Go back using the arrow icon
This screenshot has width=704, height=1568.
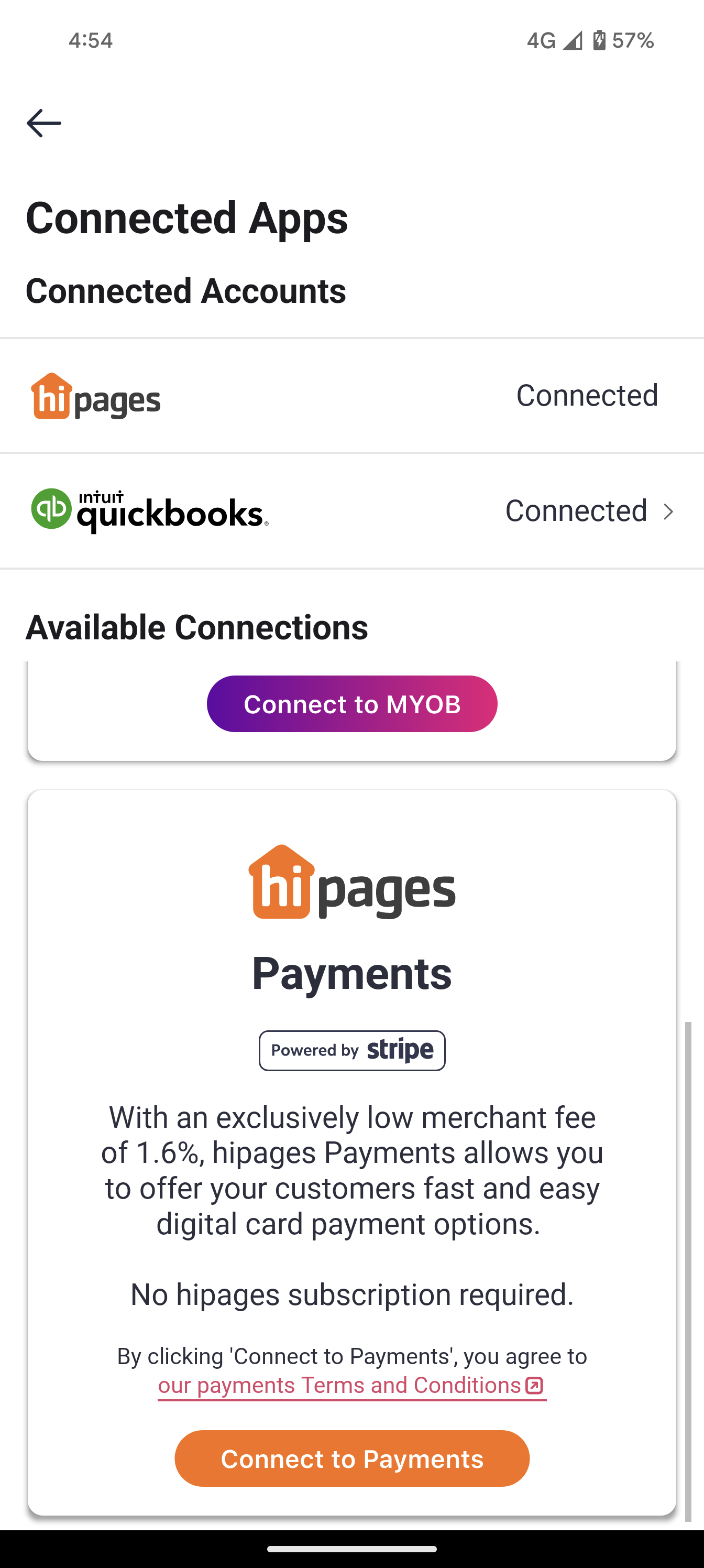click(44, 123)
